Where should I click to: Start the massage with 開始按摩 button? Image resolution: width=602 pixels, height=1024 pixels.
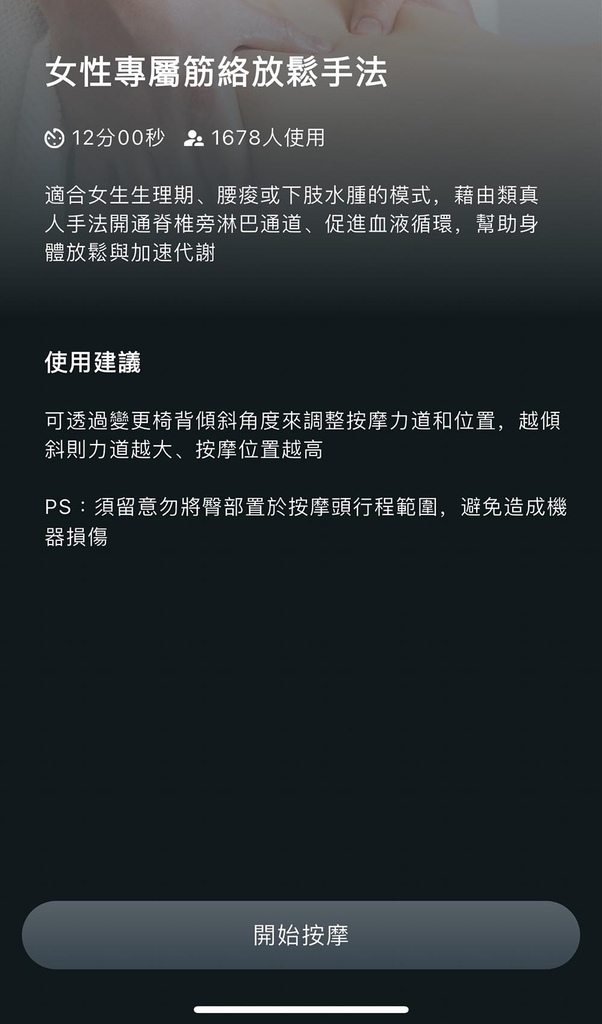pyautogui.click(x=301, y=935)
